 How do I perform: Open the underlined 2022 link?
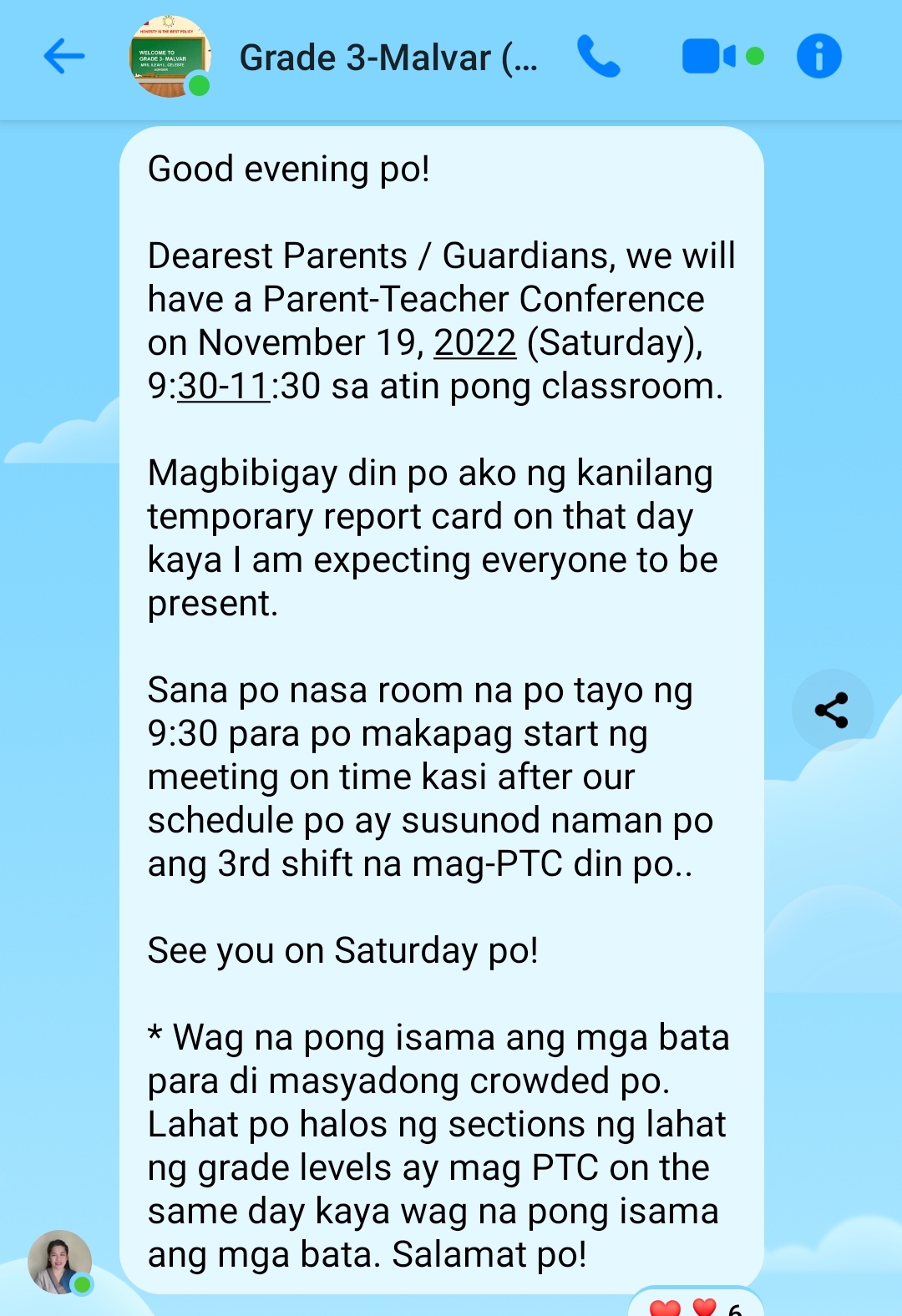475,343
